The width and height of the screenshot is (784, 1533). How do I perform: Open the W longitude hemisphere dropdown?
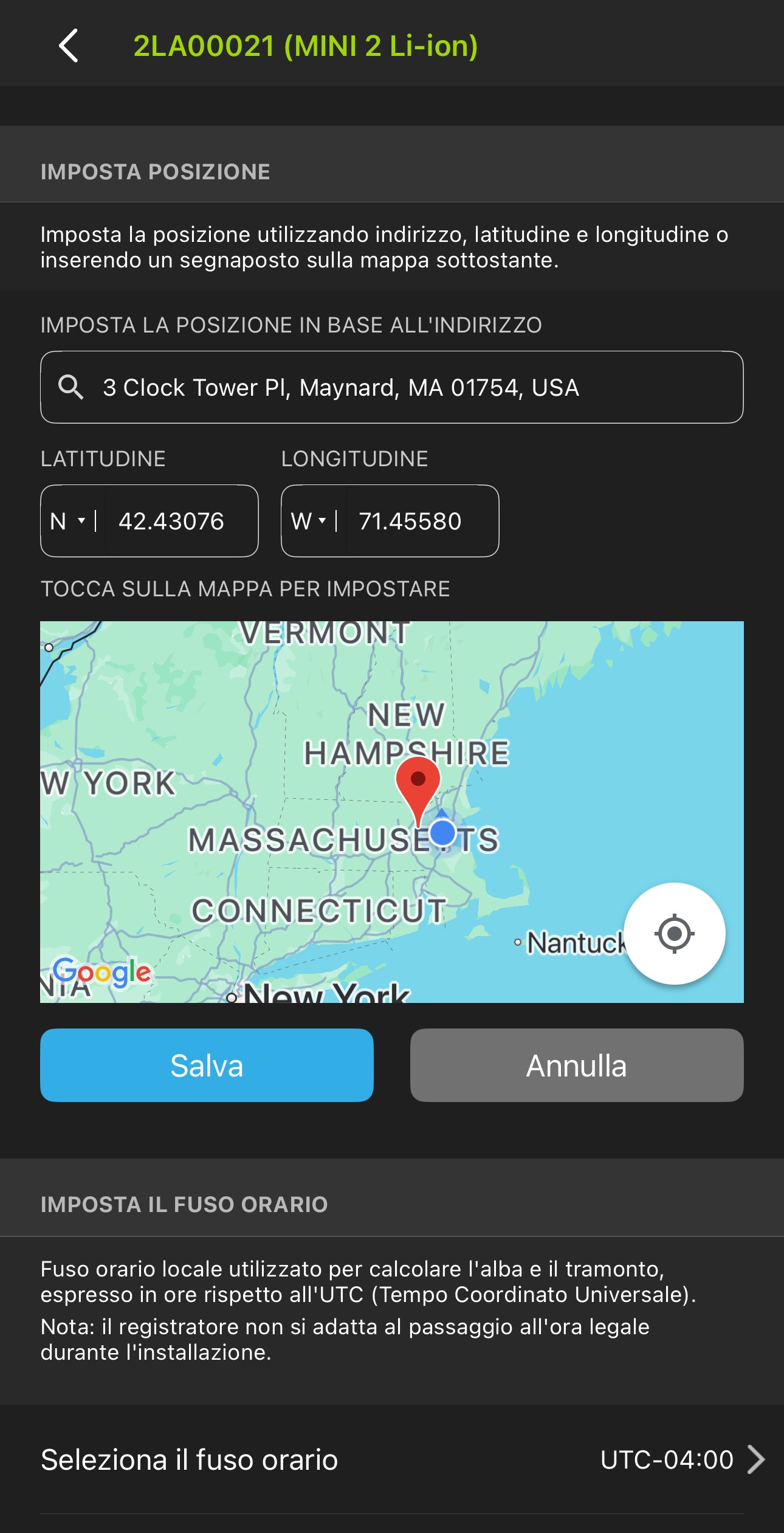click(x=309, y=521)
